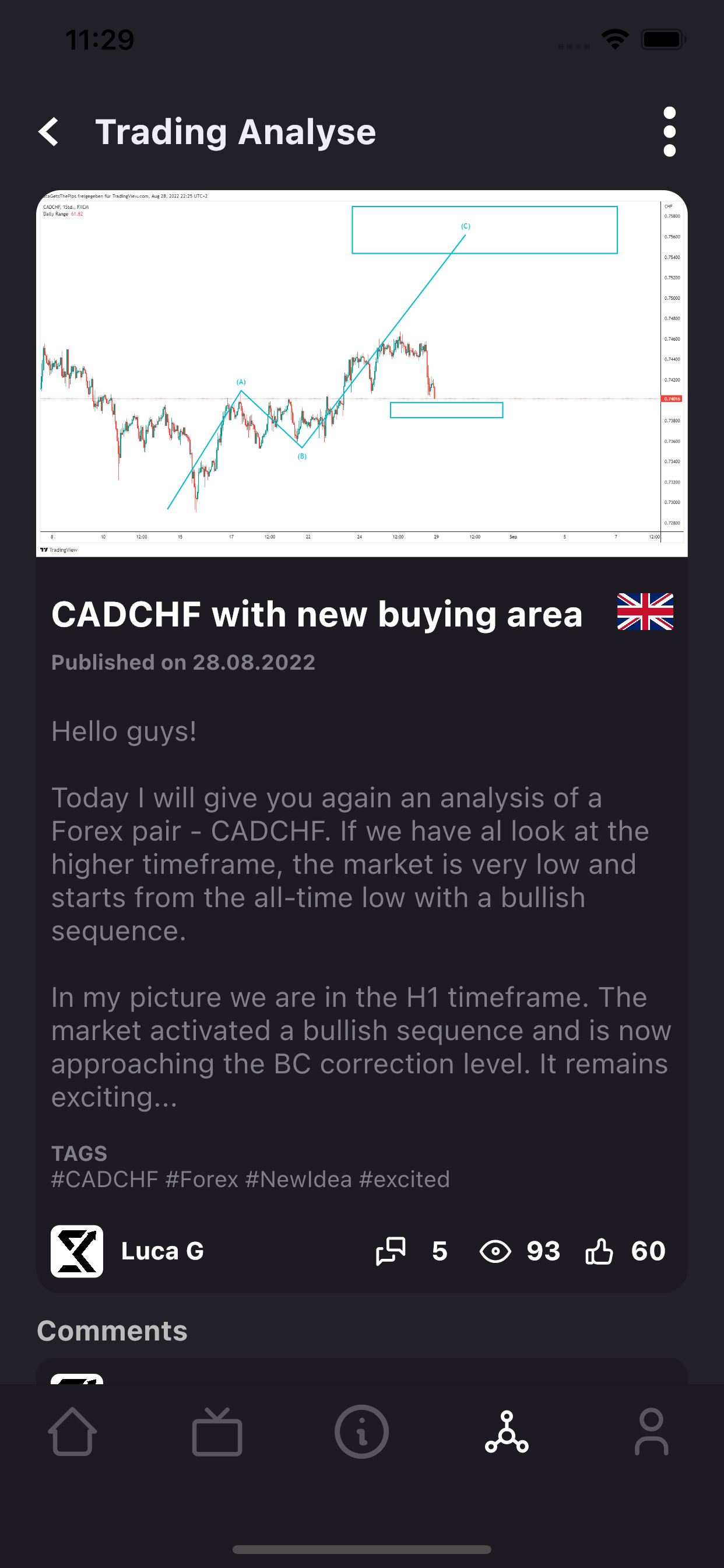Open the three-dot overflow menu
This screenshot has width=724, height=1568.
[x=669, y=131]
